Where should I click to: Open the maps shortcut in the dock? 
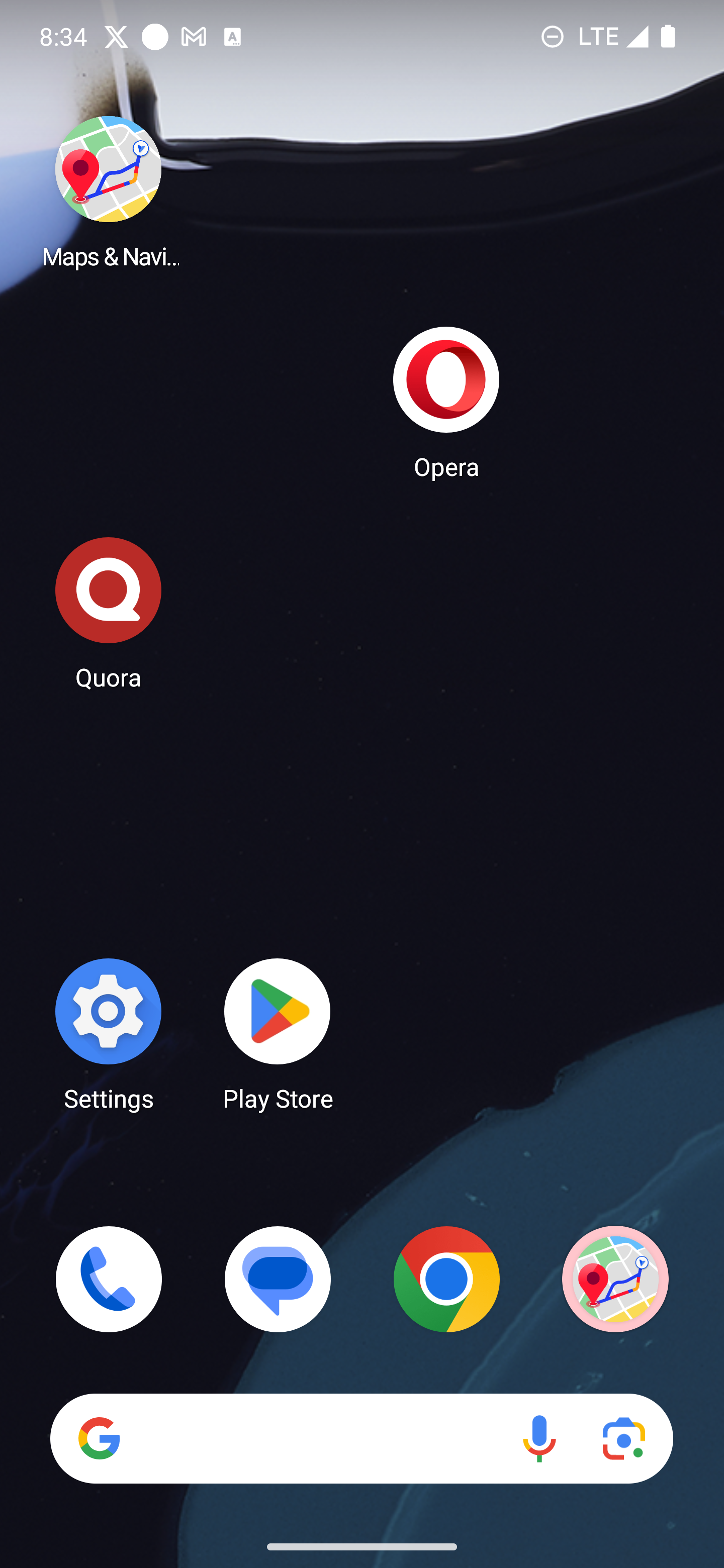point(615,1279)
